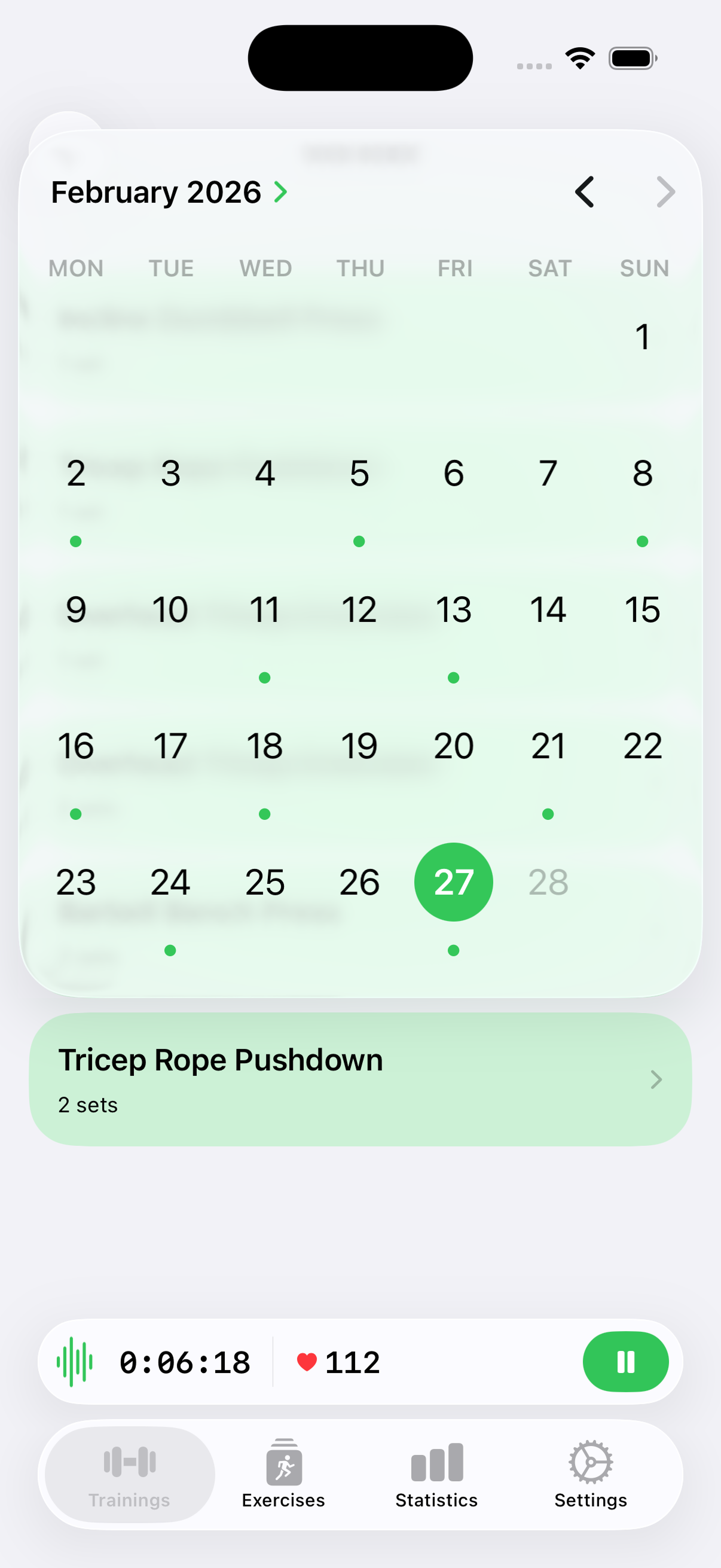721x1568 pixels.
Task: Click the red heart rate icon
Action: pyautogui.click(x=308, y=1362)
